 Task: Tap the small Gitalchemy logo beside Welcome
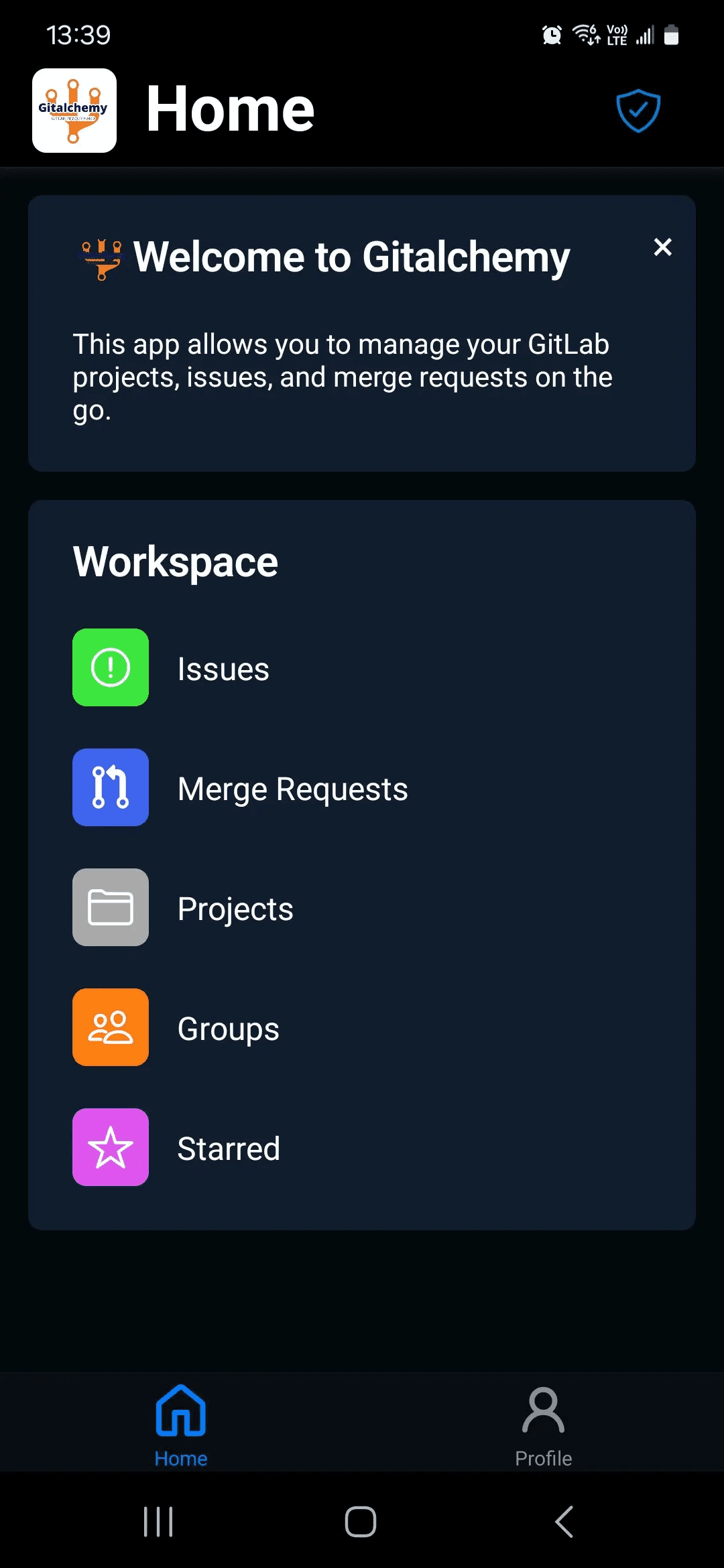99,256
